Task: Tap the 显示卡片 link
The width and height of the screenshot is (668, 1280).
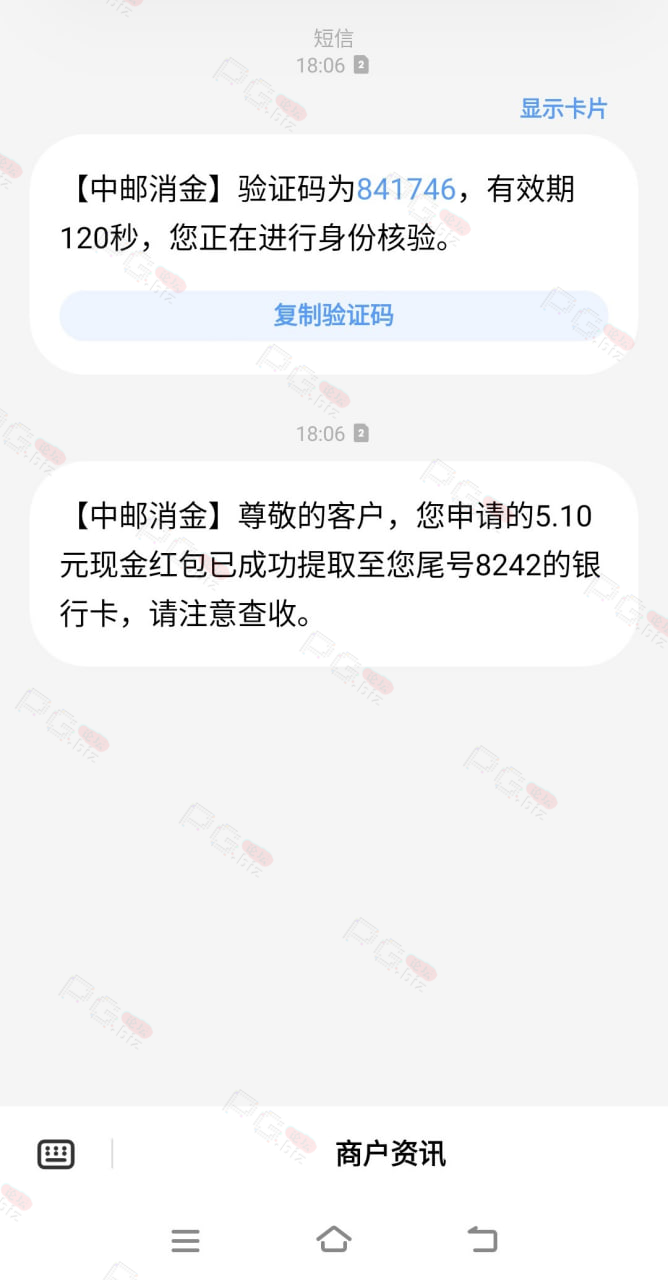Action: (563, 109)
